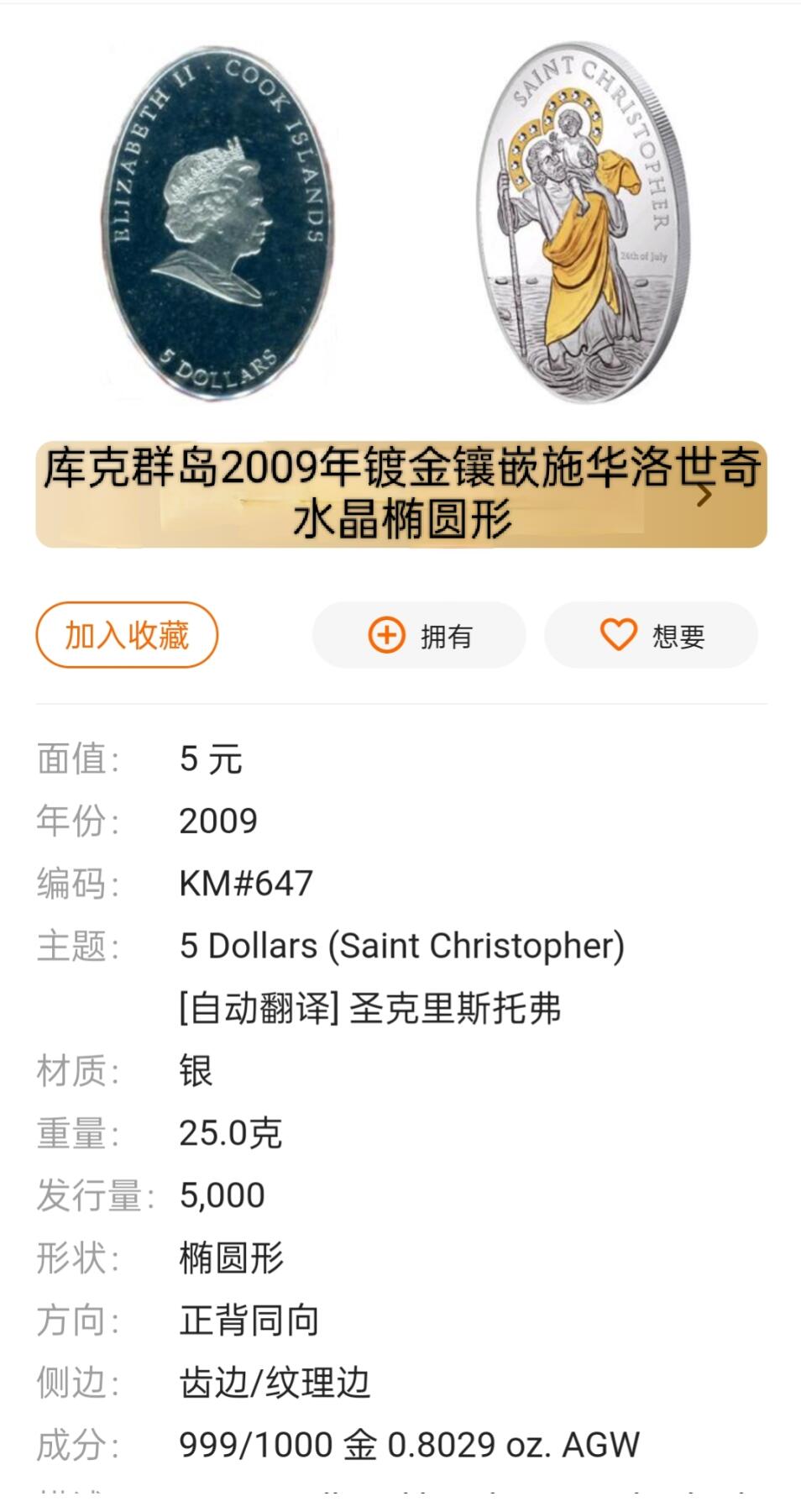Toggle 想要 to add coin to wishlist
The image size is (801, 1512).
pyautogui.click(x=651, y=636)
